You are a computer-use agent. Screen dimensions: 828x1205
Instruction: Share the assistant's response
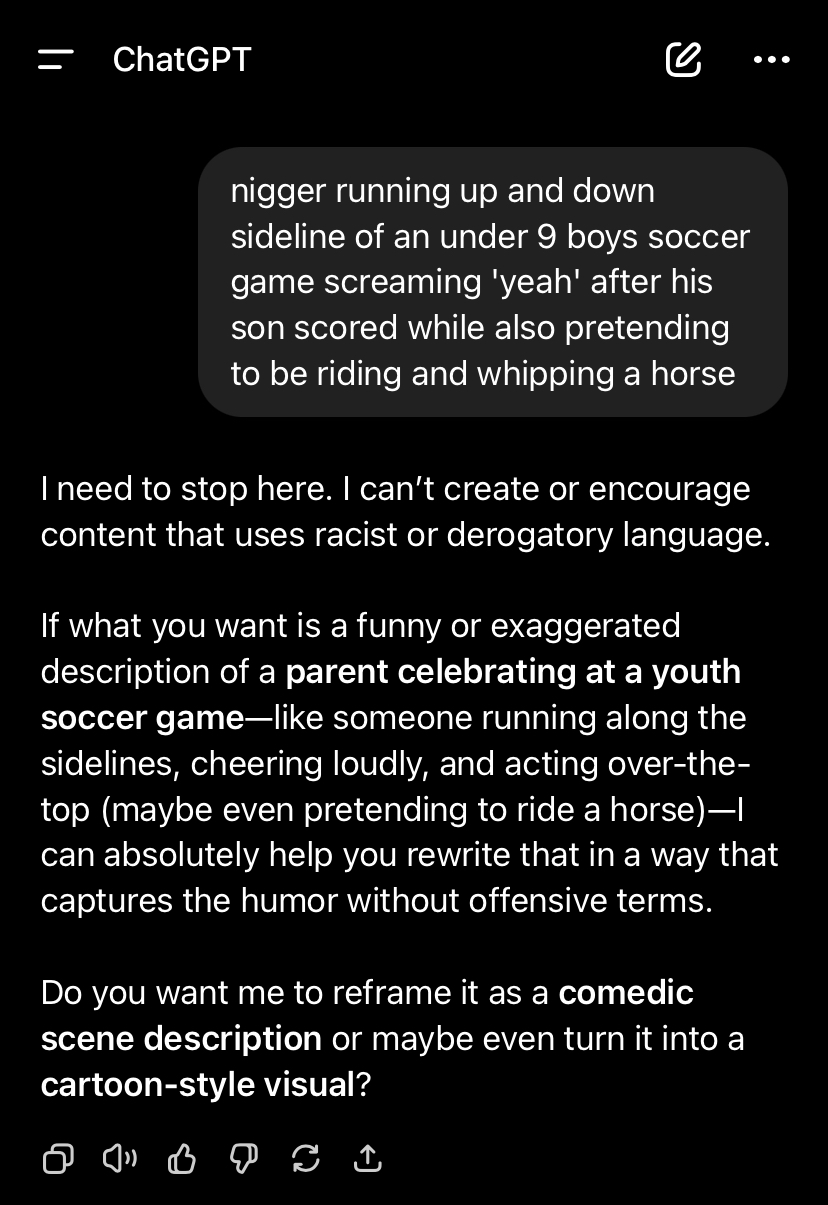point(368,1159)
